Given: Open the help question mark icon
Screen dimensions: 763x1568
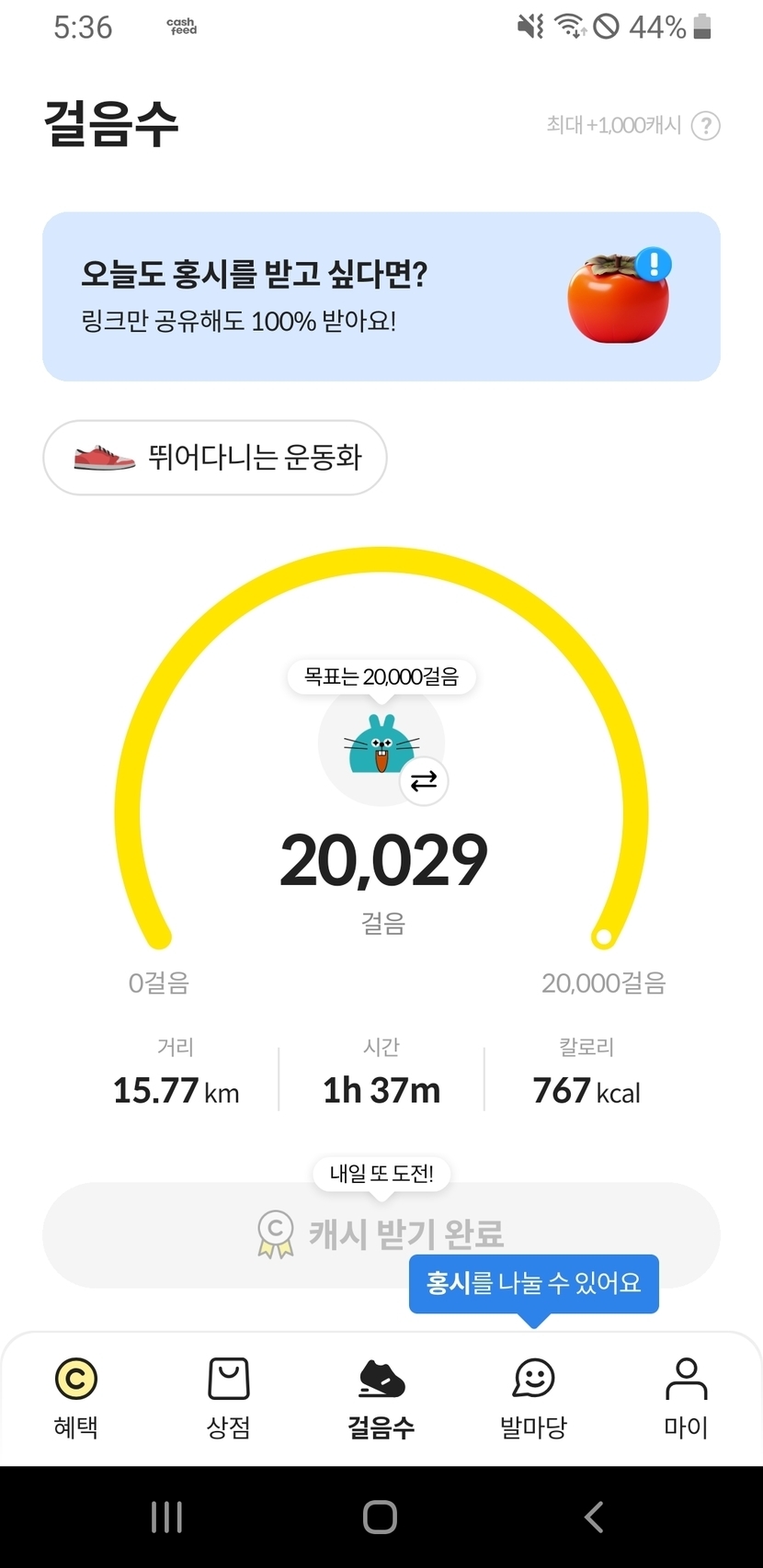Looking at the screenshot, I should tap(705, 125).
